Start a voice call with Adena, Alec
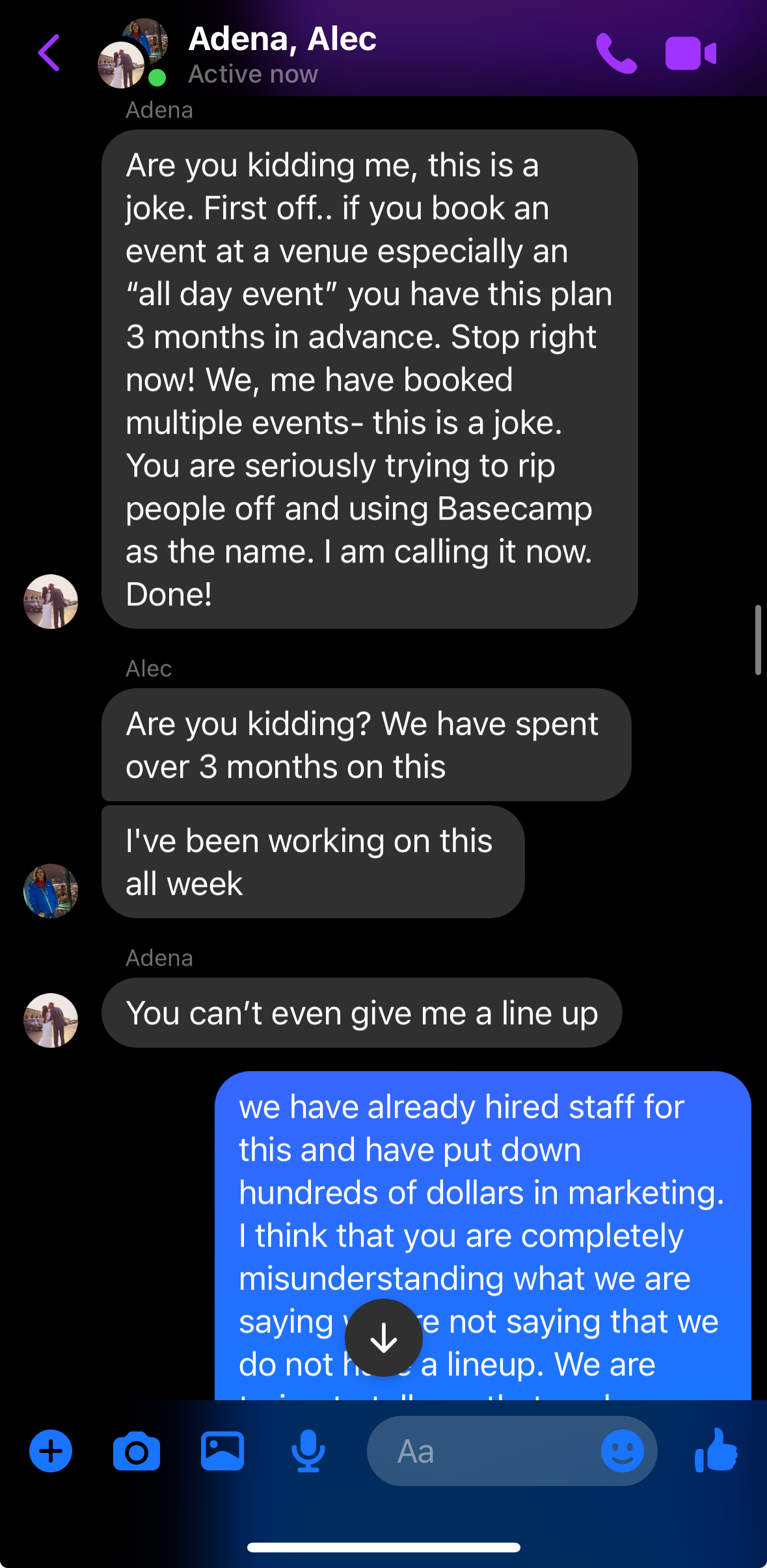Viewport: 767px width, 1568px height. tap(616, 53)
